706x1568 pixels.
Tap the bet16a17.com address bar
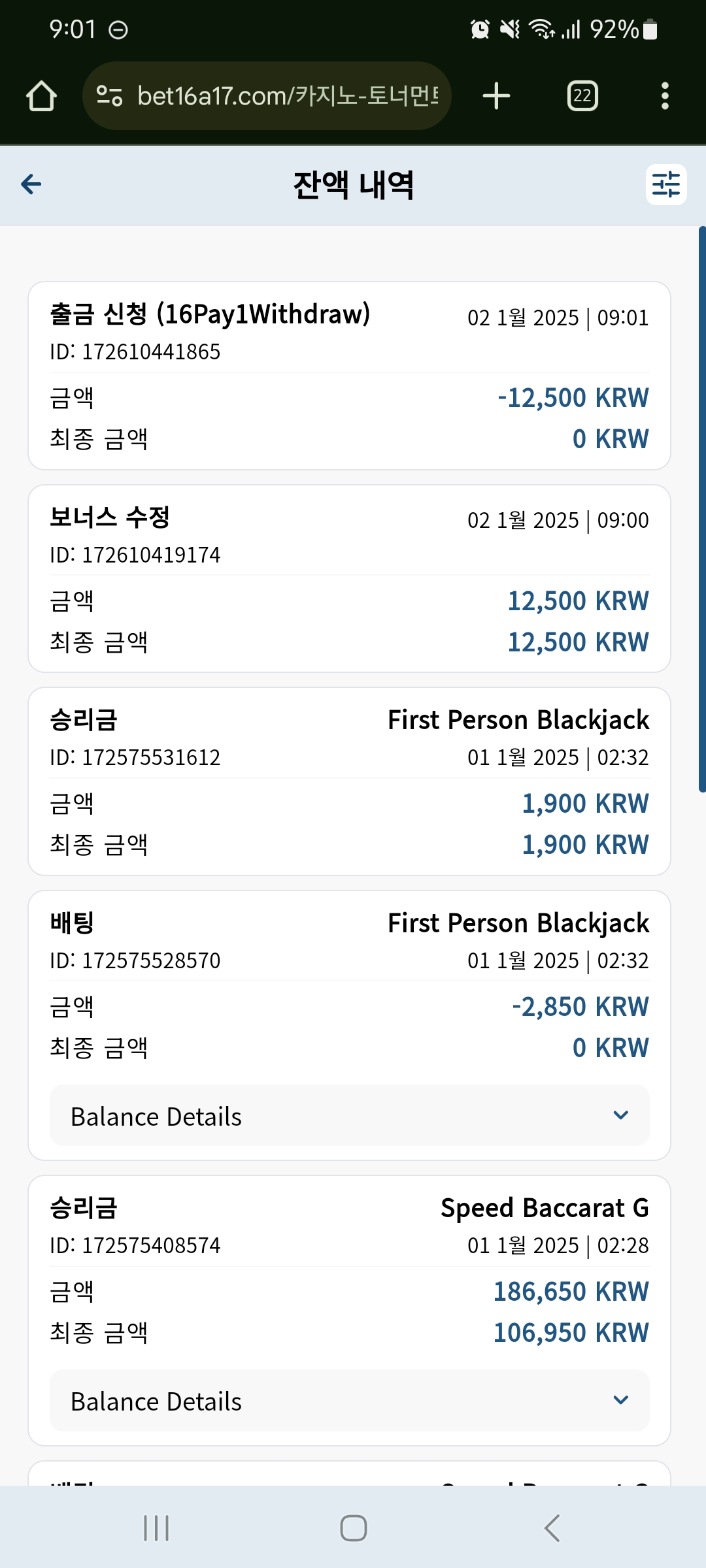click(x=267, y=96)
